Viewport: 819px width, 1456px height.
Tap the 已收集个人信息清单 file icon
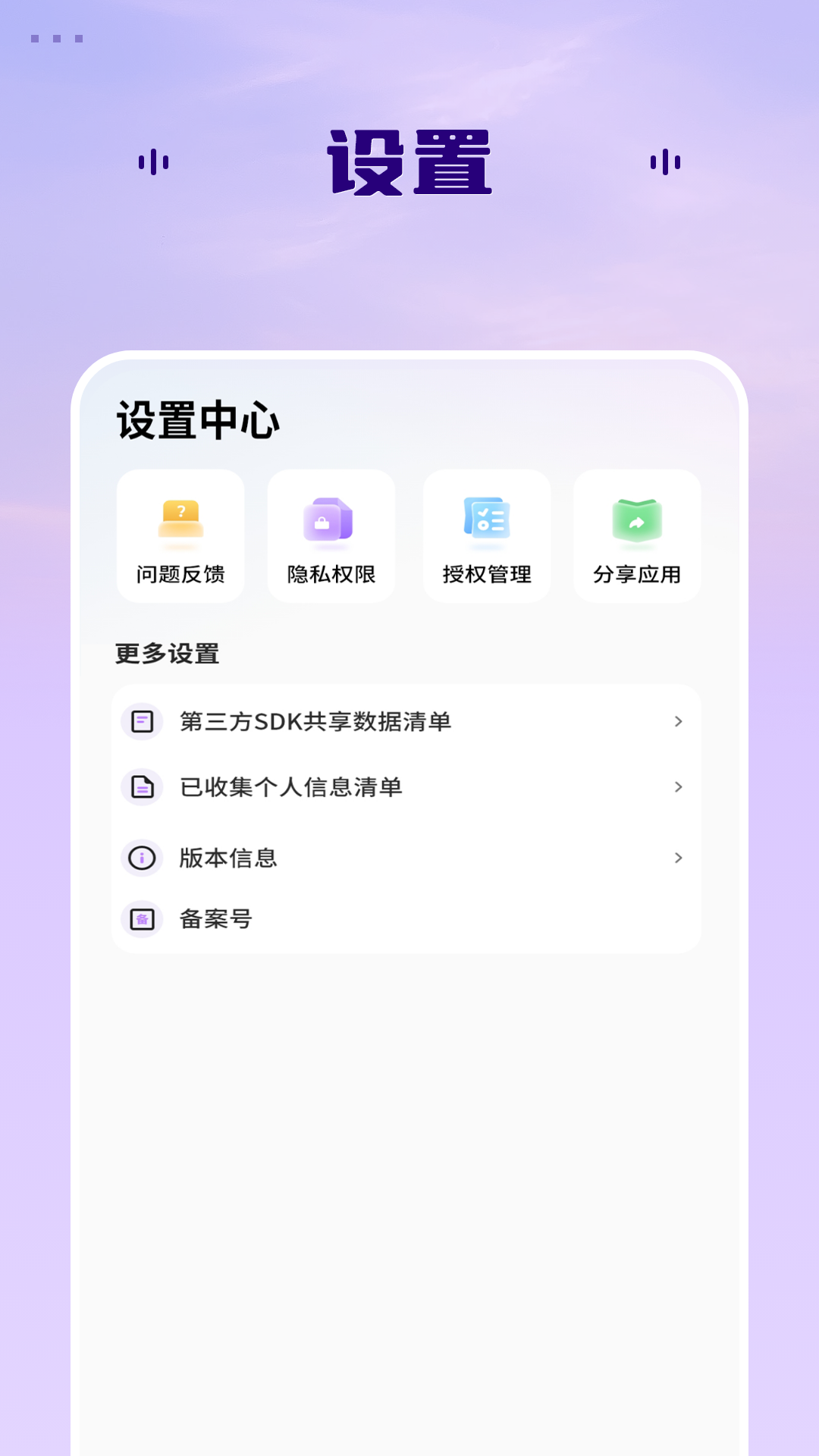click(142, 788)
